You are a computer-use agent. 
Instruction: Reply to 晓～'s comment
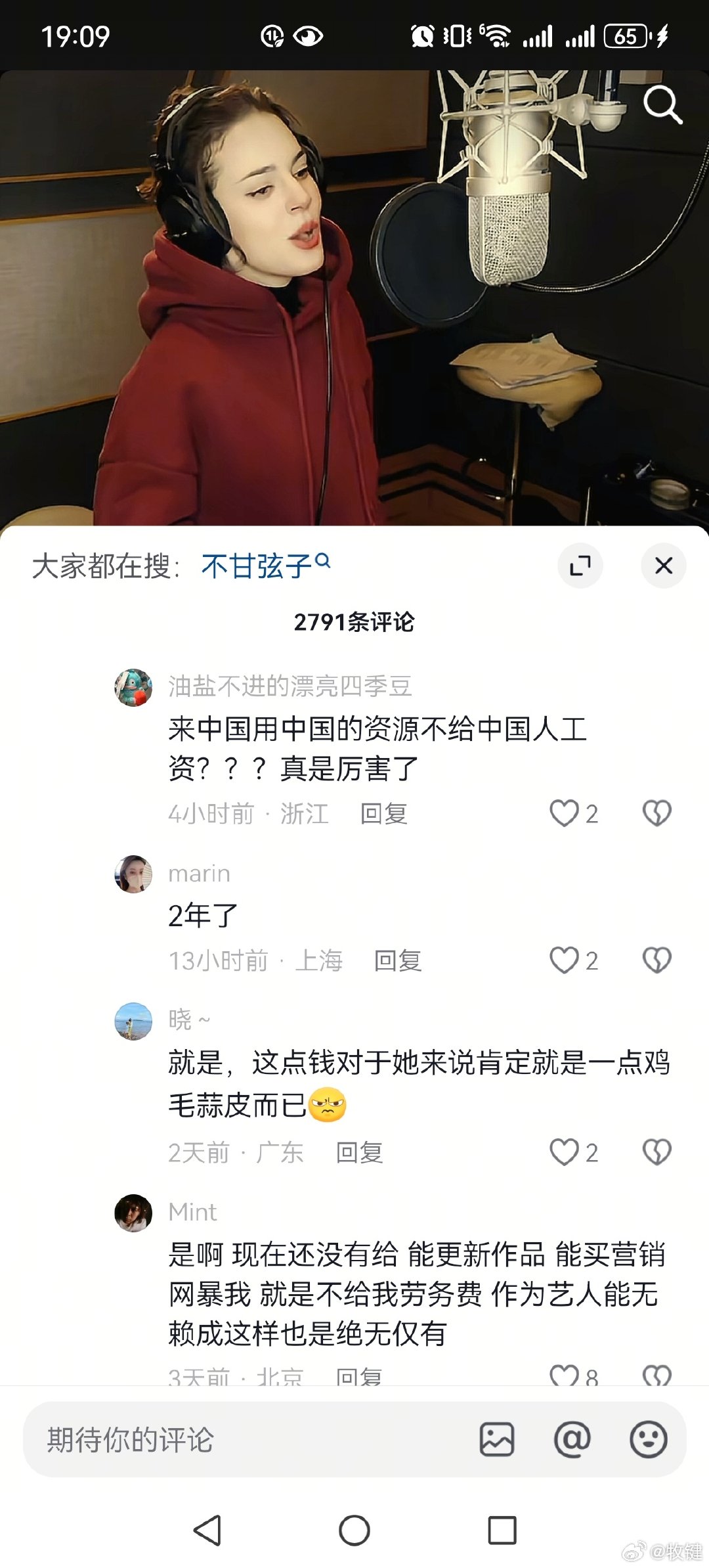pyautogui.click(x=359, y=1153)
